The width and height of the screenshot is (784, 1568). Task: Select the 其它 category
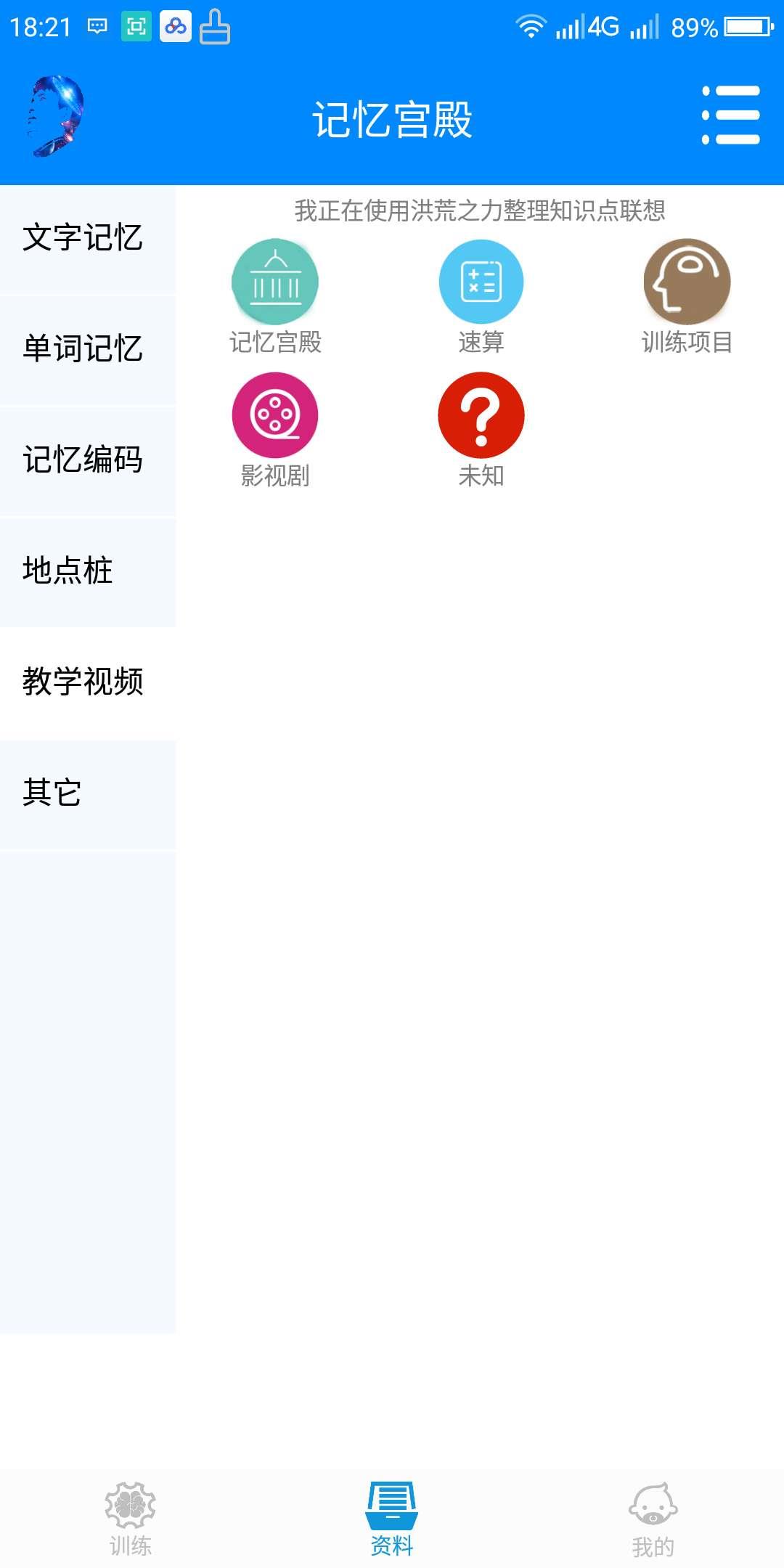(x=52, y=793)
